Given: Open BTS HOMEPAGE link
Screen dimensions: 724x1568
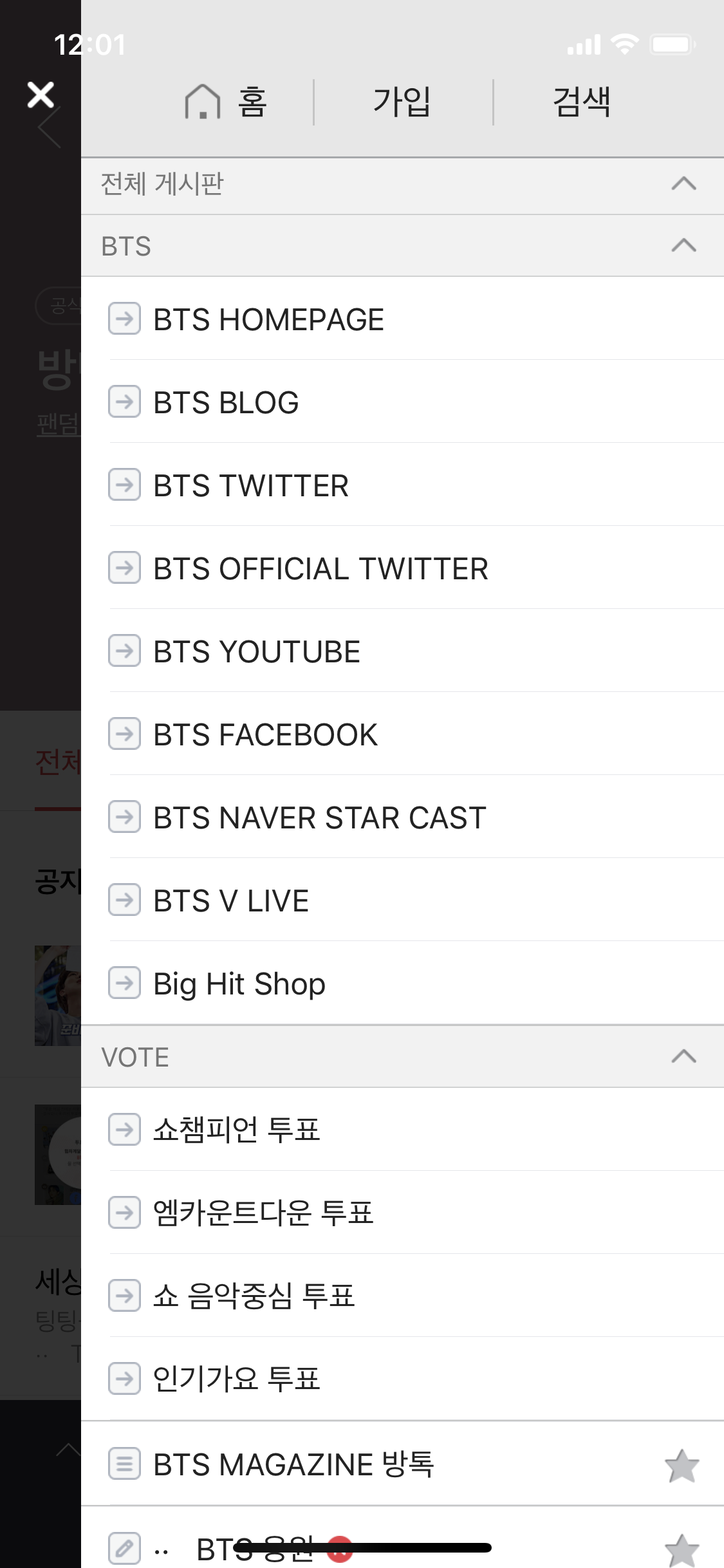Looking at the screenshot, I should click(268, 320).
